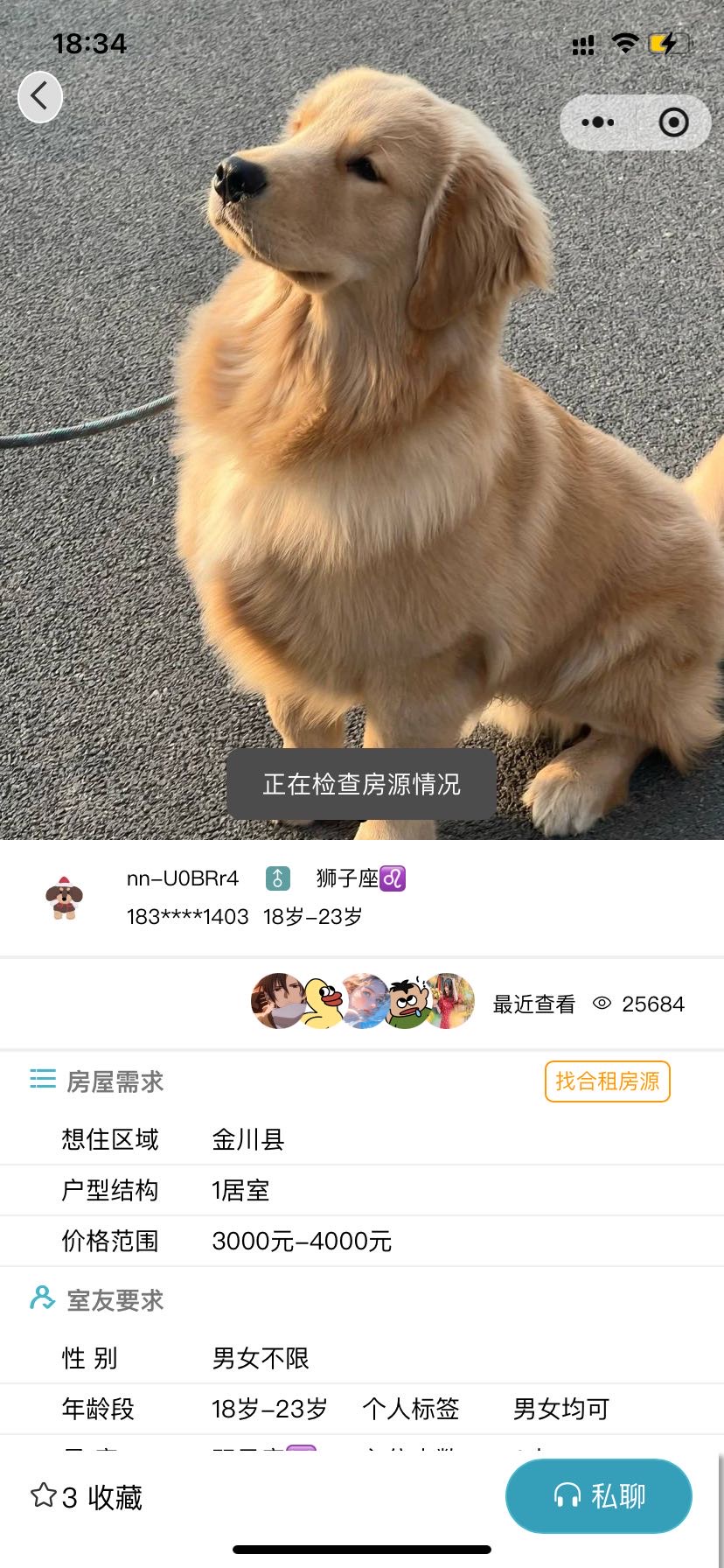
Task: Go back using the top-left arrow
Action: (40, 96)
